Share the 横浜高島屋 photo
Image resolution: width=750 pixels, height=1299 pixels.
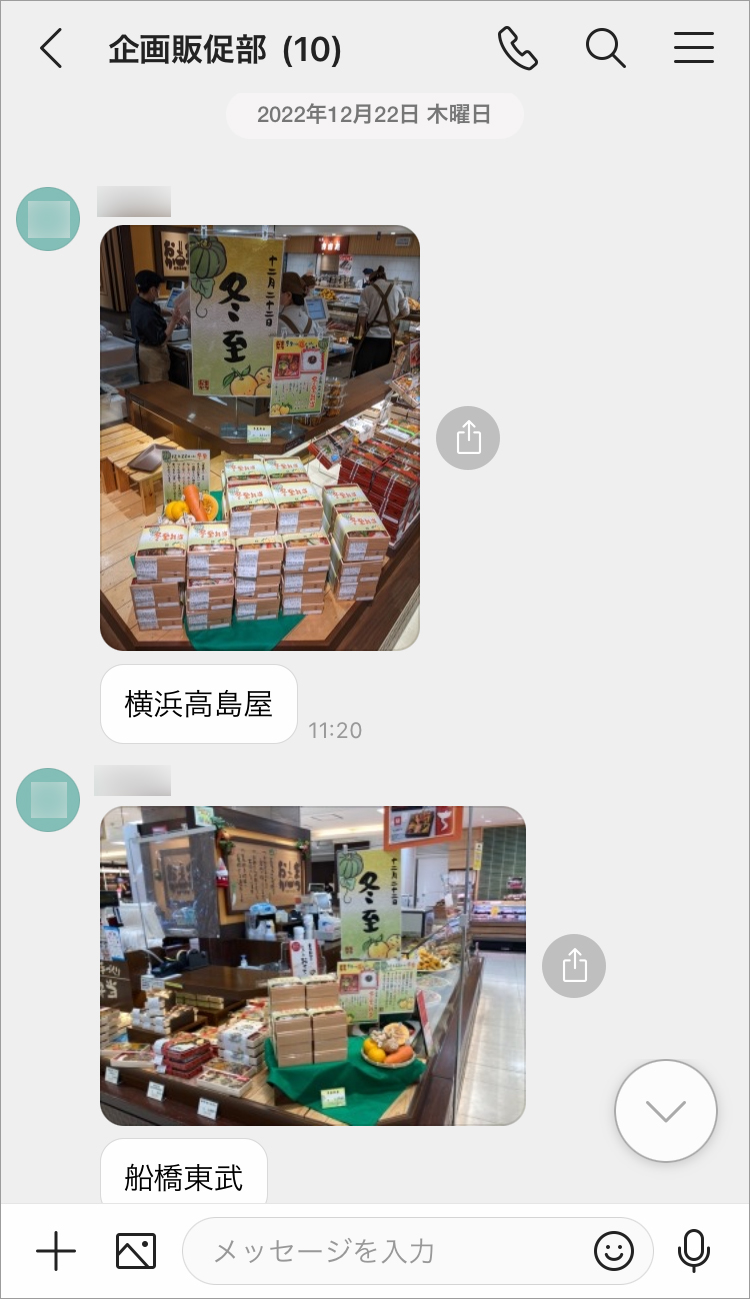(x=468, y=438)
